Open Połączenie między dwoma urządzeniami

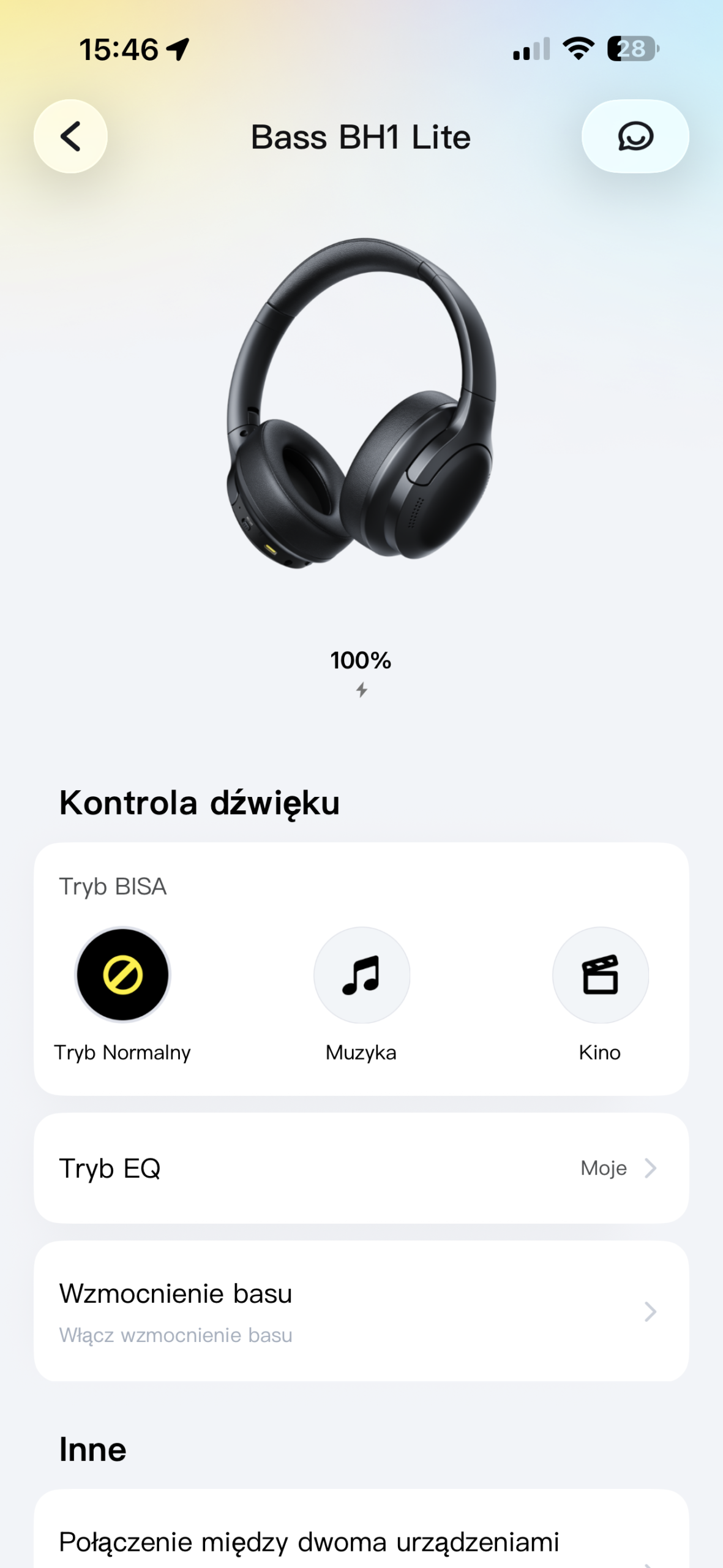tap(361, 1542)
